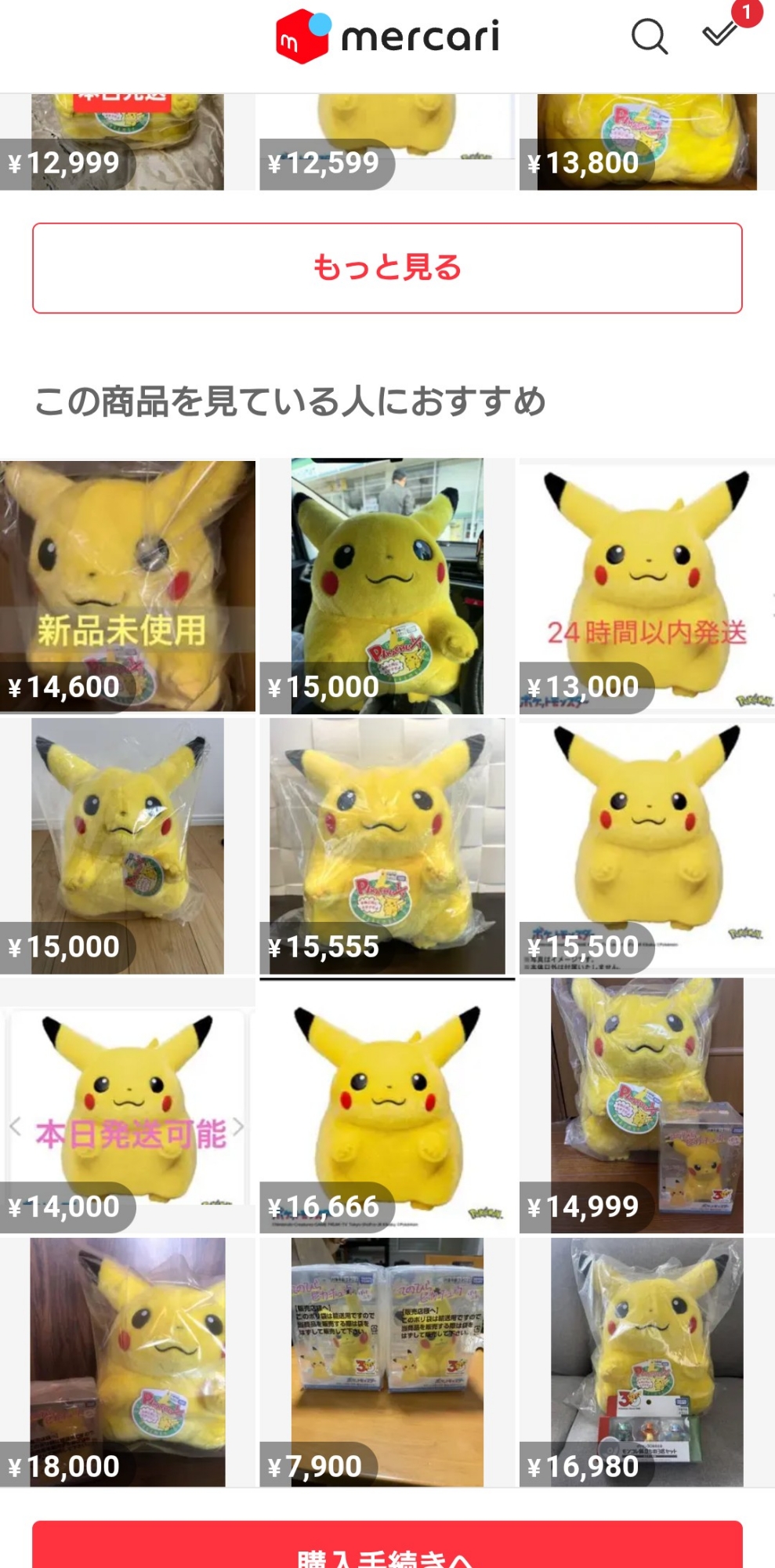Open the ¥13,000 24時間以内発送 listing

(x=646, y=586)
